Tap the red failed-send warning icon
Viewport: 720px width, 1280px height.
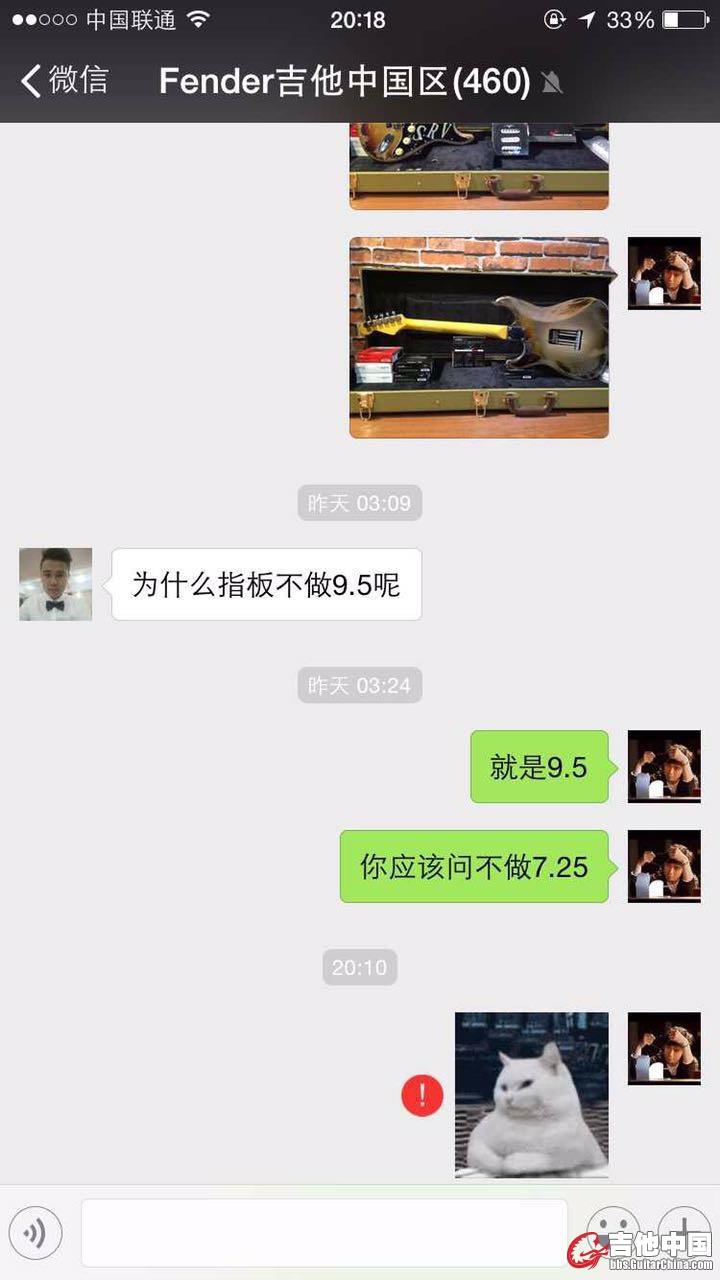(422, 1095)
